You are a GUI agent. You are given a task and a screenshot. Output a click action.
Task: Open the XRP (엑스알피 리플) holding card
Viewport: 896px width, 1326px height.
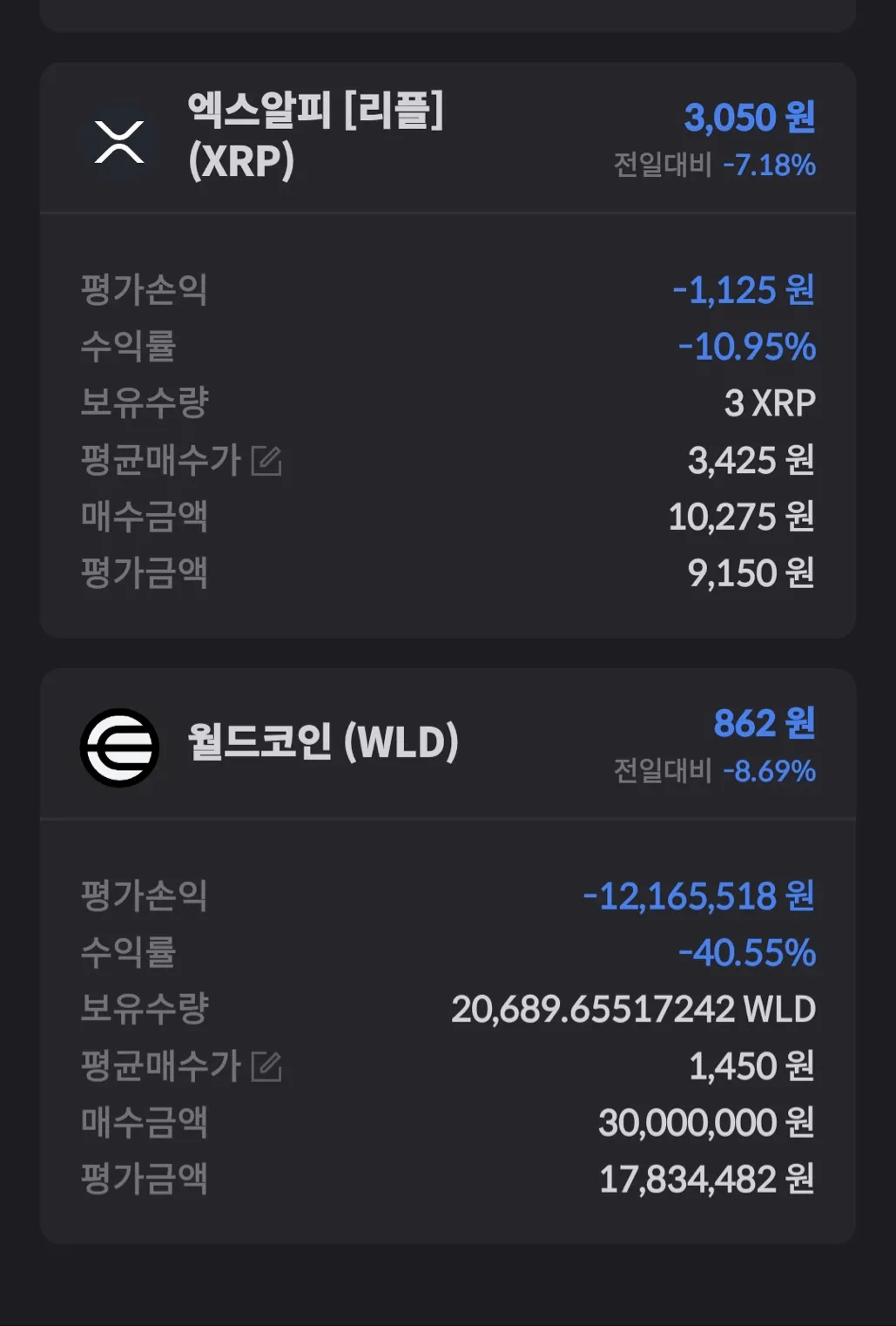pyautogui.click(x=315, y=138)
